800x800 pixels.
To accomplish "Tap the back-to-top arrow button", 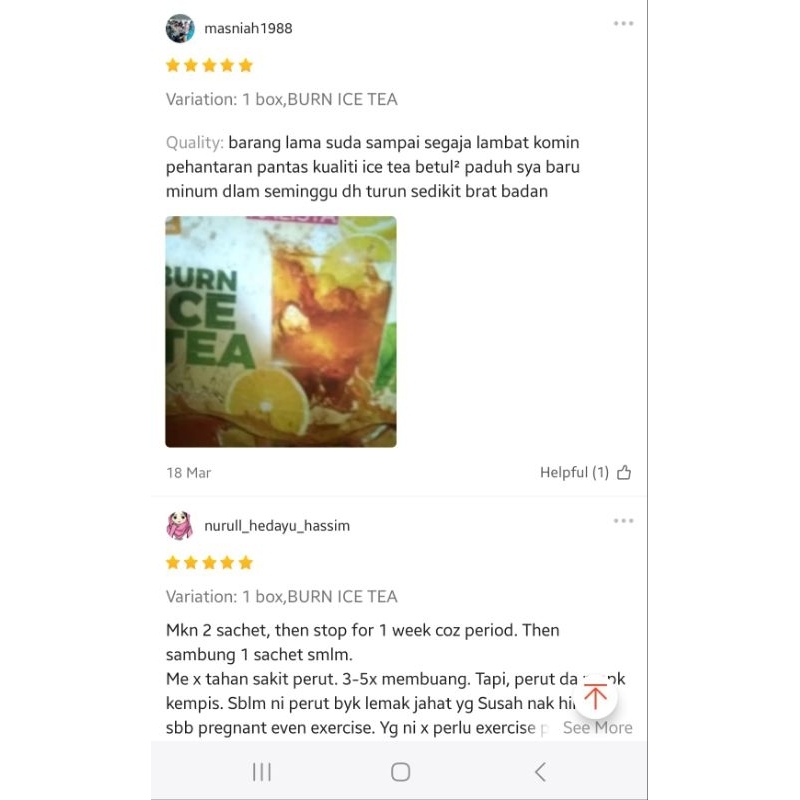I will 595,697.
